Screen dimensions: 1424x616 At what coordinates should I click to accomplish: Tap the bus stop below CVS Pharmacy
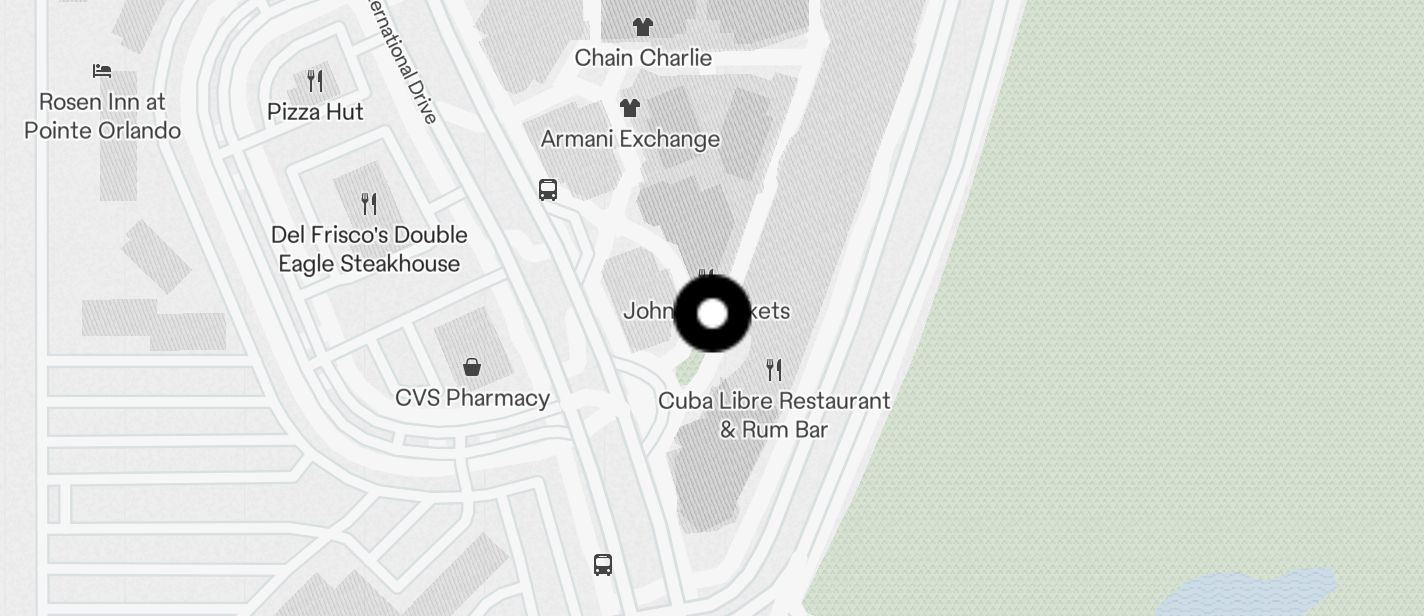click(602, 565)
